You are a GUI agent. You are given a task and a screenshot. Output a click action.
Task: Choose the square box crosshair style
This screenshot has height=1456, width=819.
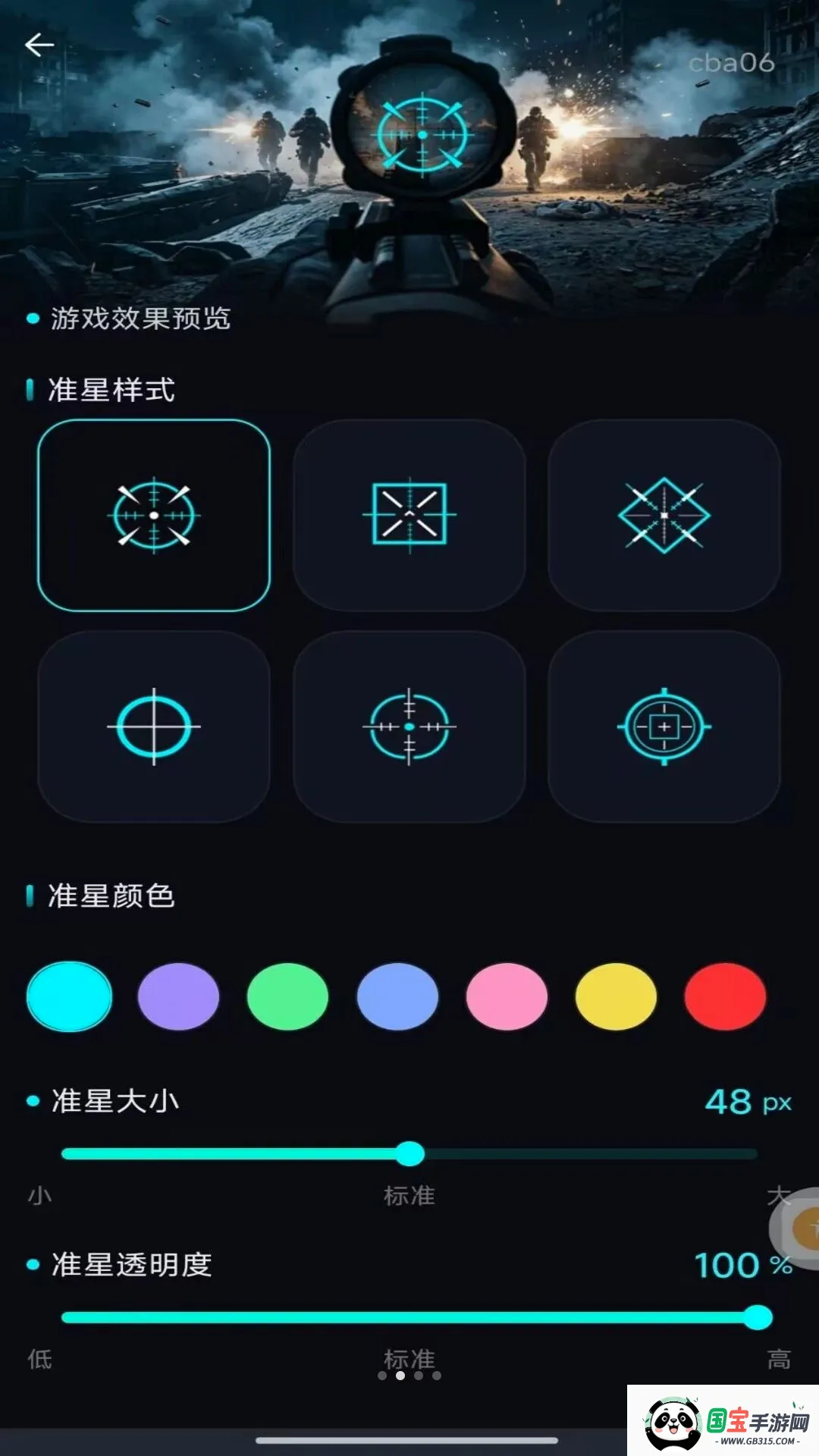point(409,515)
